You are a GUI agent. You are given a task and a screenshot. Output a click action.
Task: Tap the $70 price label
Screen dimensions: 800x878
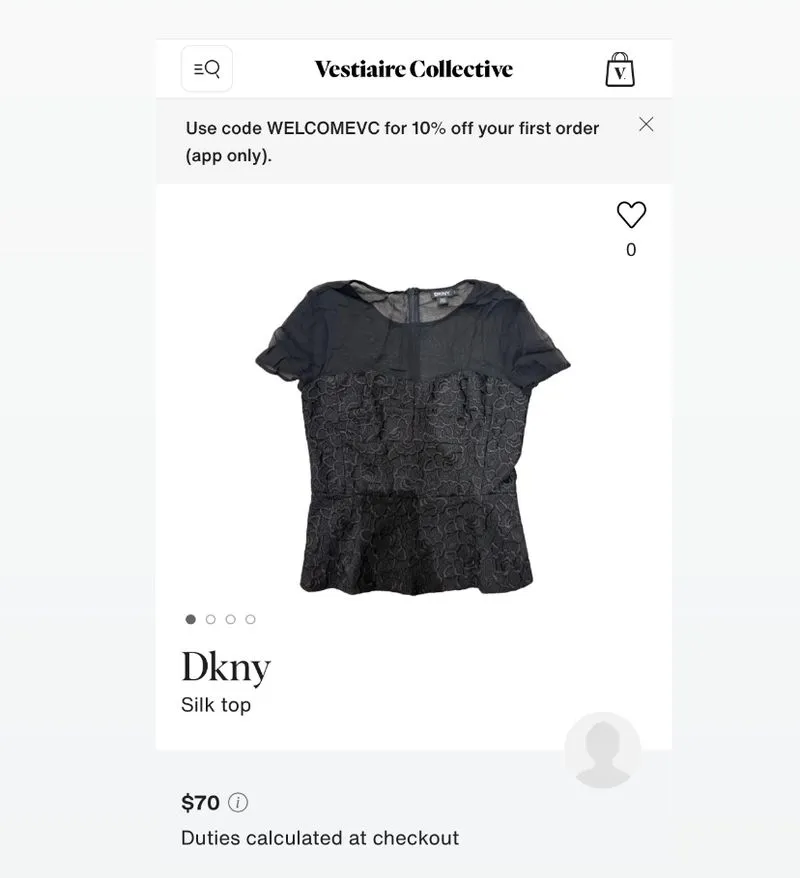(x=197, y=802)
